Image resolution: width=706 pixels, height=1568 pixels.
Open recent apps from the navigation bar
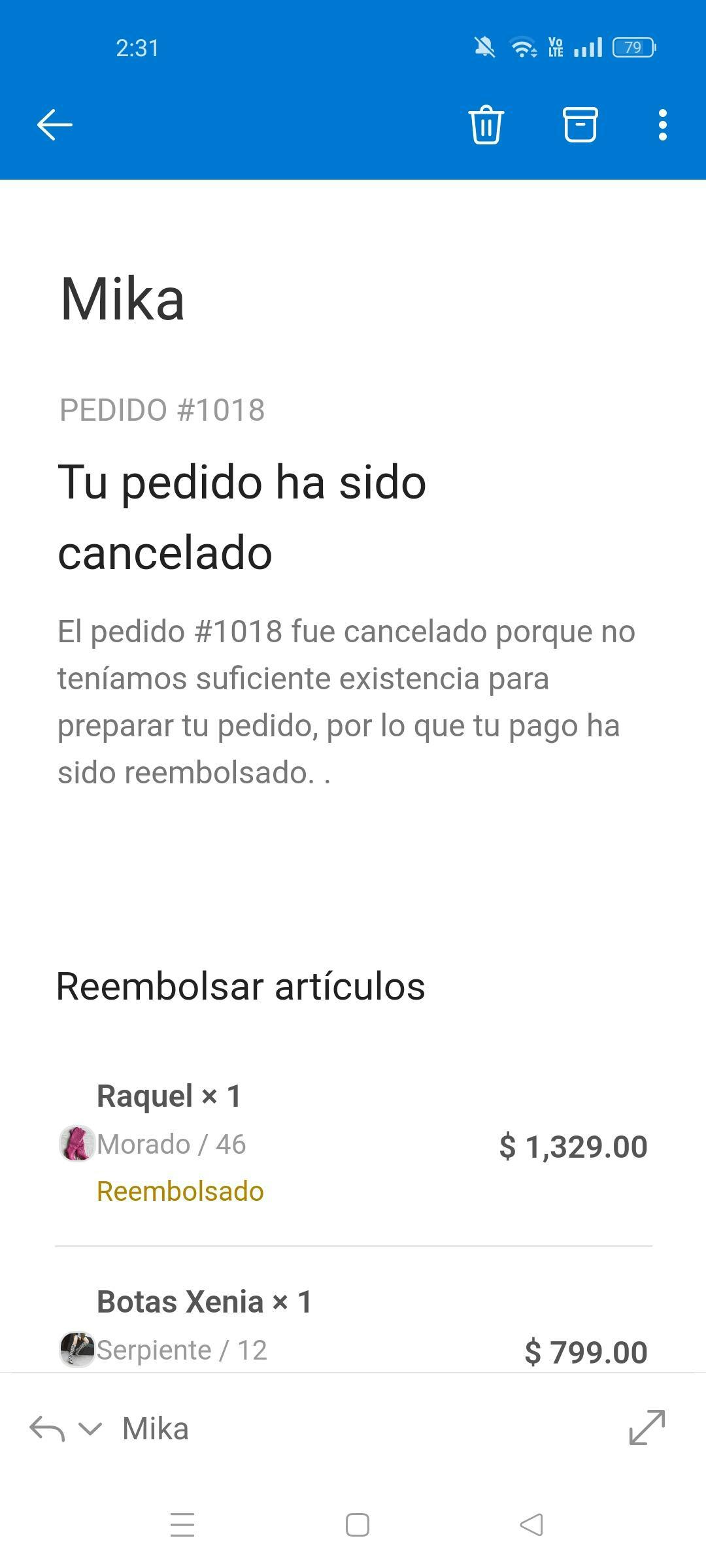click(x=182, y=1525)
